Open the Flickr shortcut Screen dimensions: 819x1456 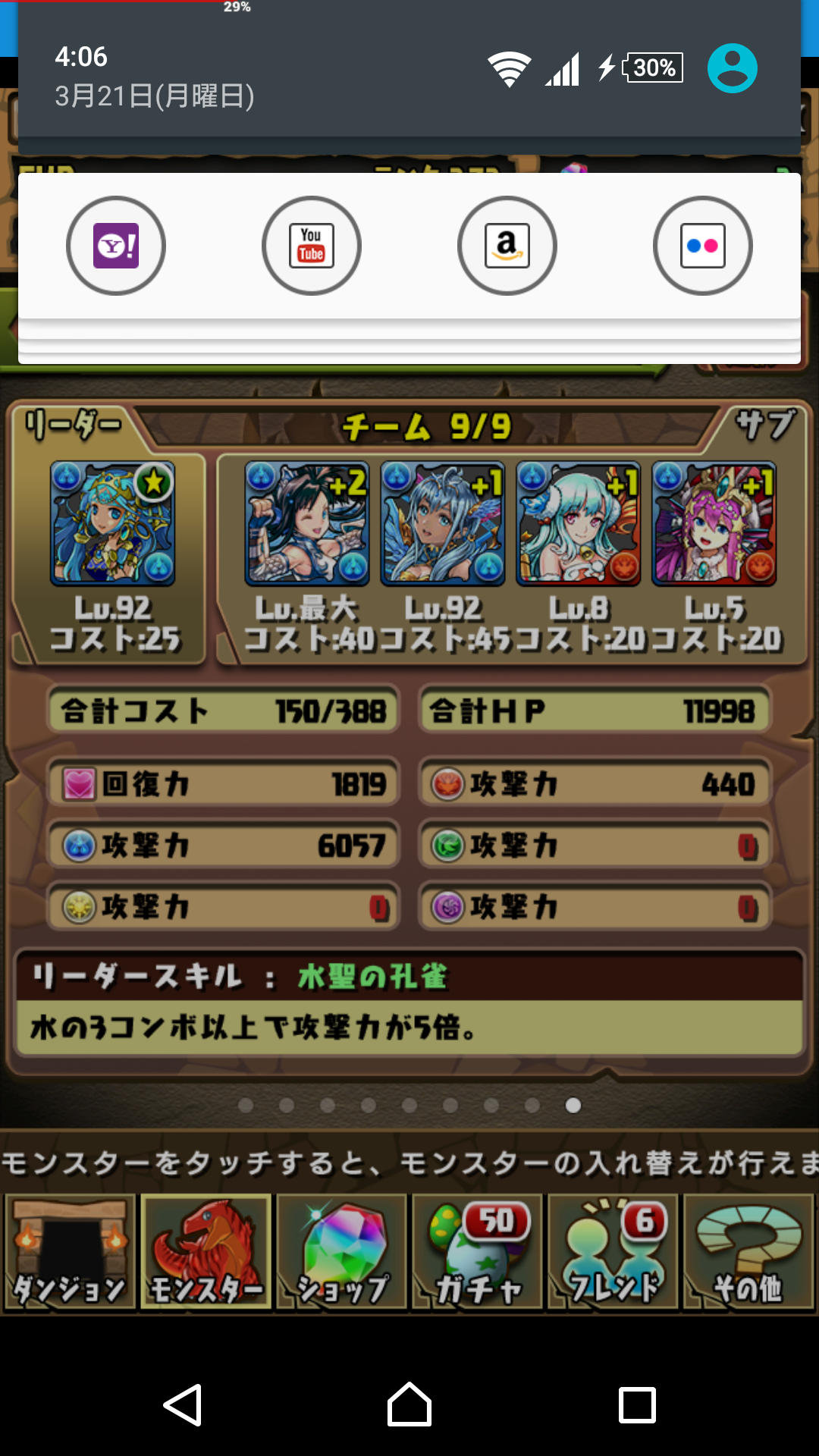coord(703,246)
